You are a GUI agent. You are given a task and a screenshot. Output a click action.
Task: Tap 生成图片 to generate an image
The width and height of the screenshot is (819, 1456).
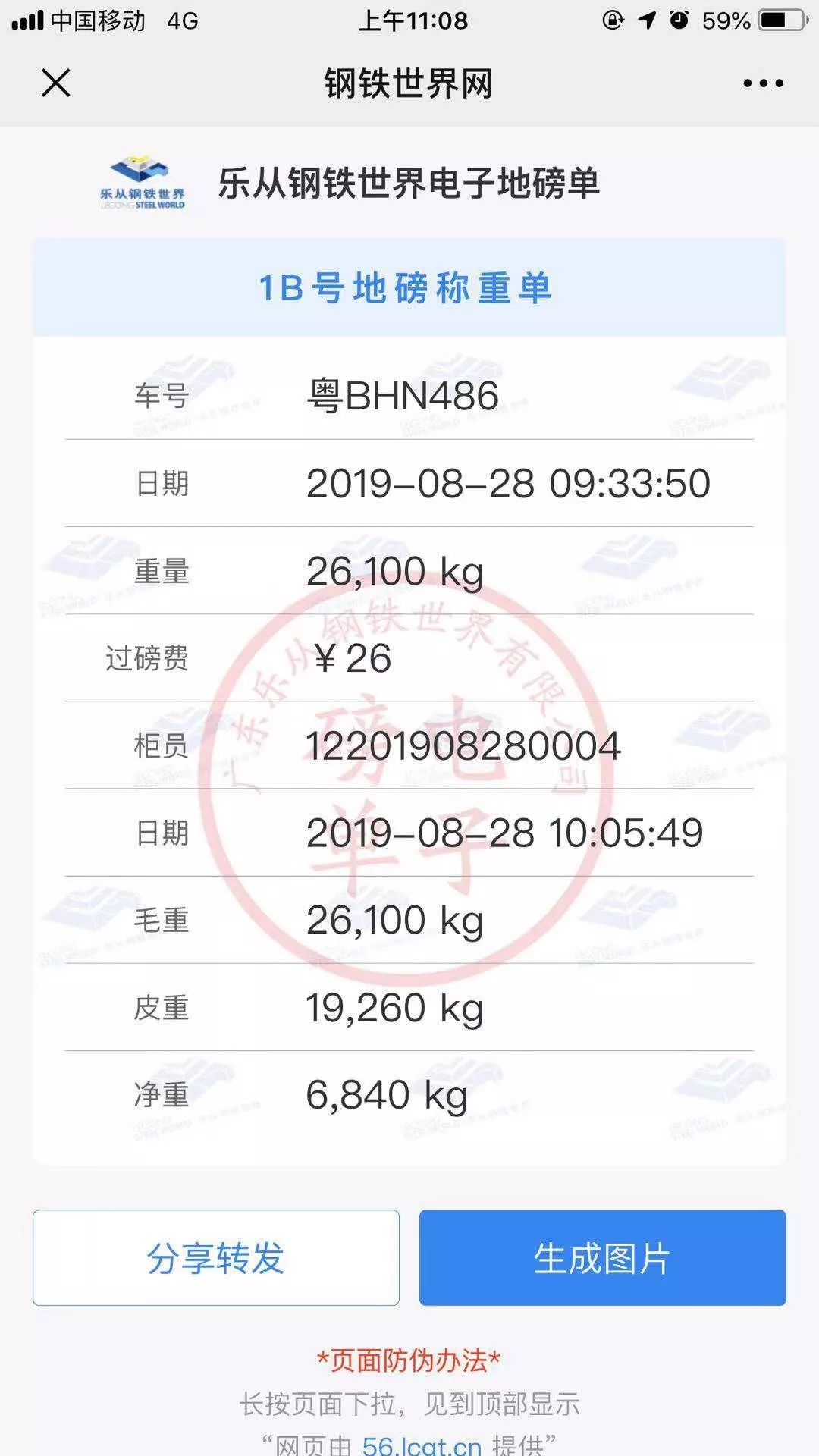coord(602,1258)
